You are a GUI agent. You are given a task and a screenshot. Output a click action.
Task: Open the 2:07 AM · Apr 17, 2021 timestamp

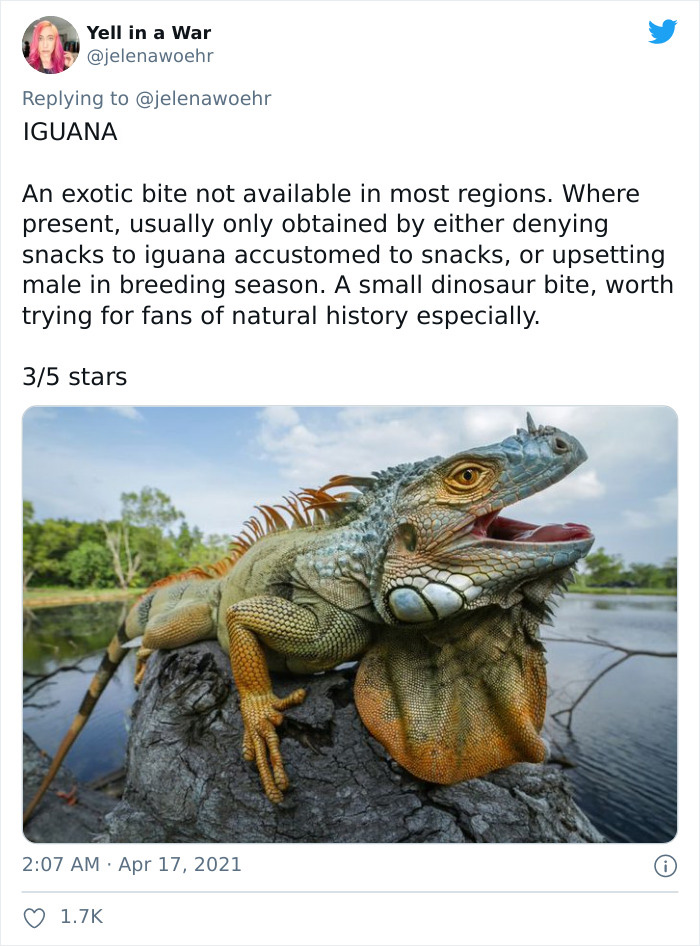coord(132,864)
